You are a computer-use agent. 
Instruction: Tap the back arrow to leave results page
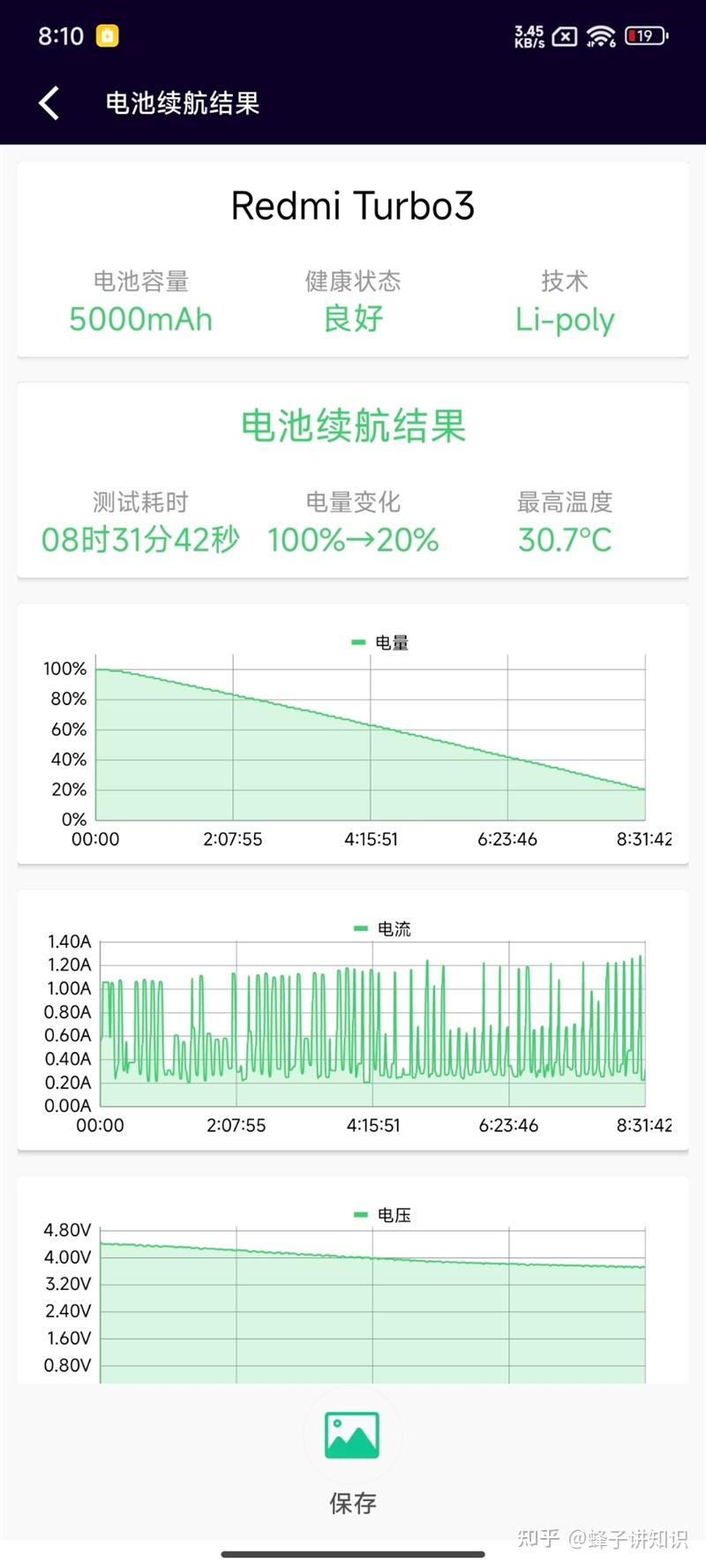click(48, 102)
